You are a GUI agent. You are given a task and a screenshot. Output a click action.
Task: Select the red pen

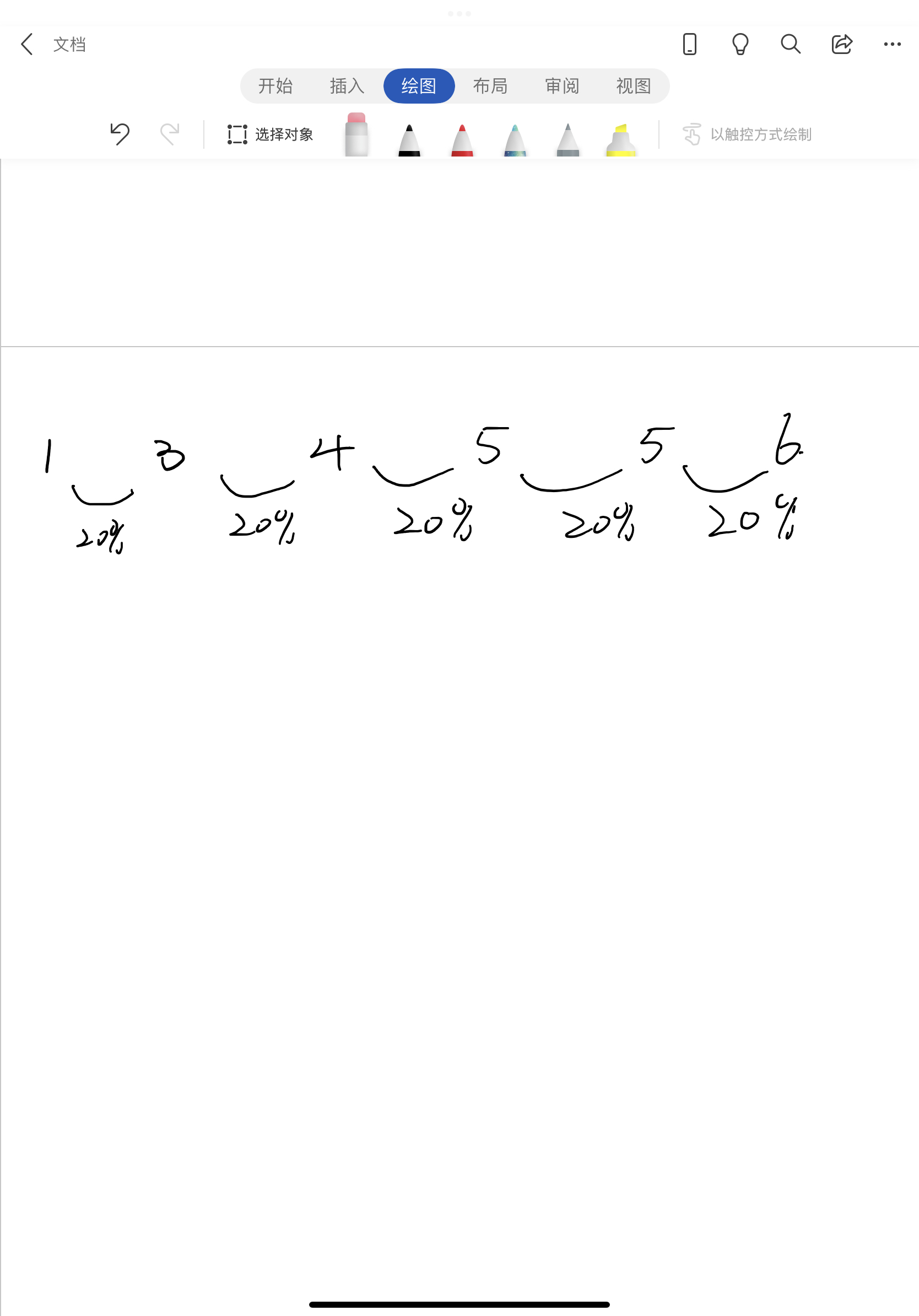pyautogui.click(x=462, y=141)
